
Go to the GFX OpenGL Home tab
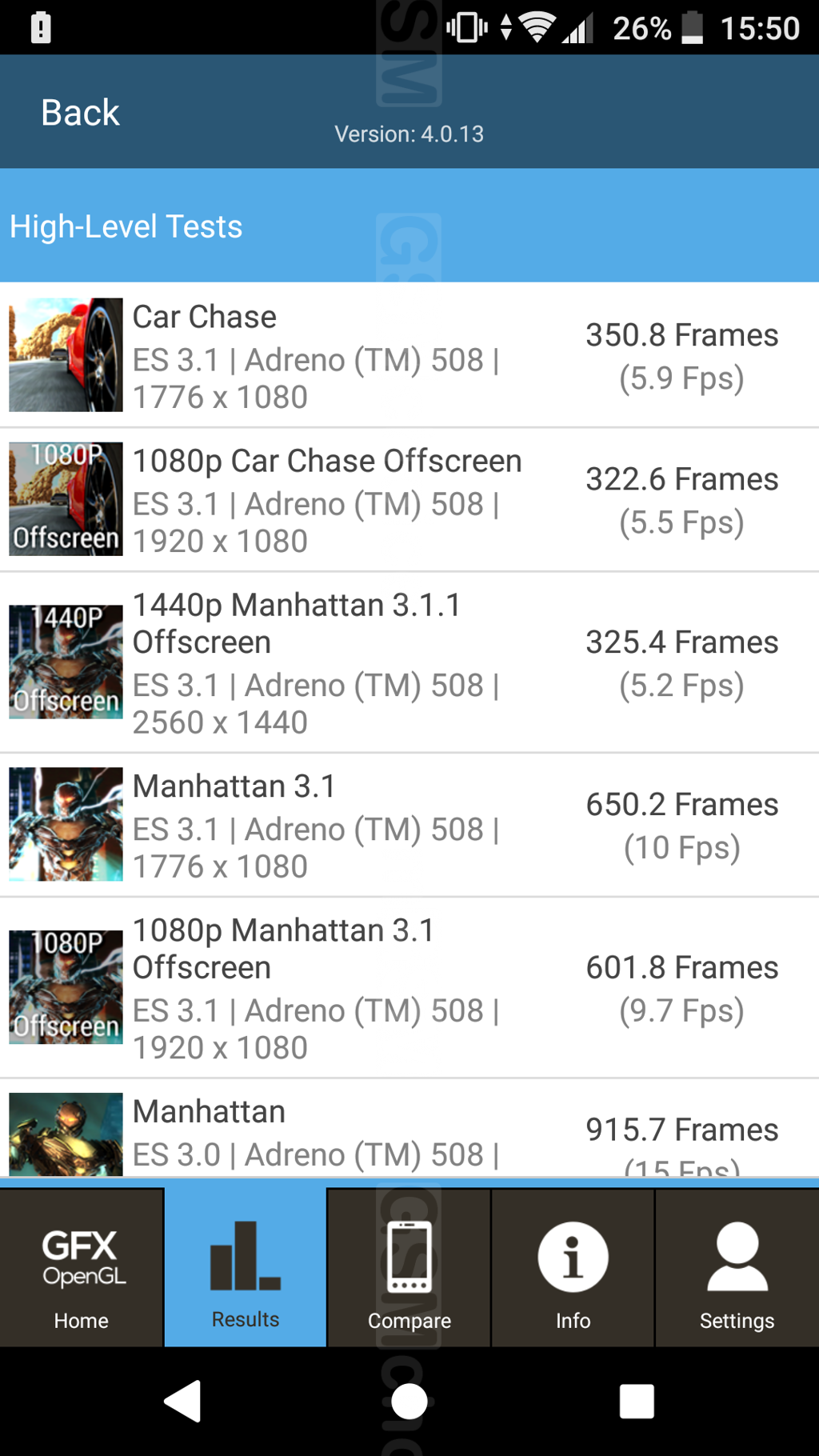click(82, 1268)
